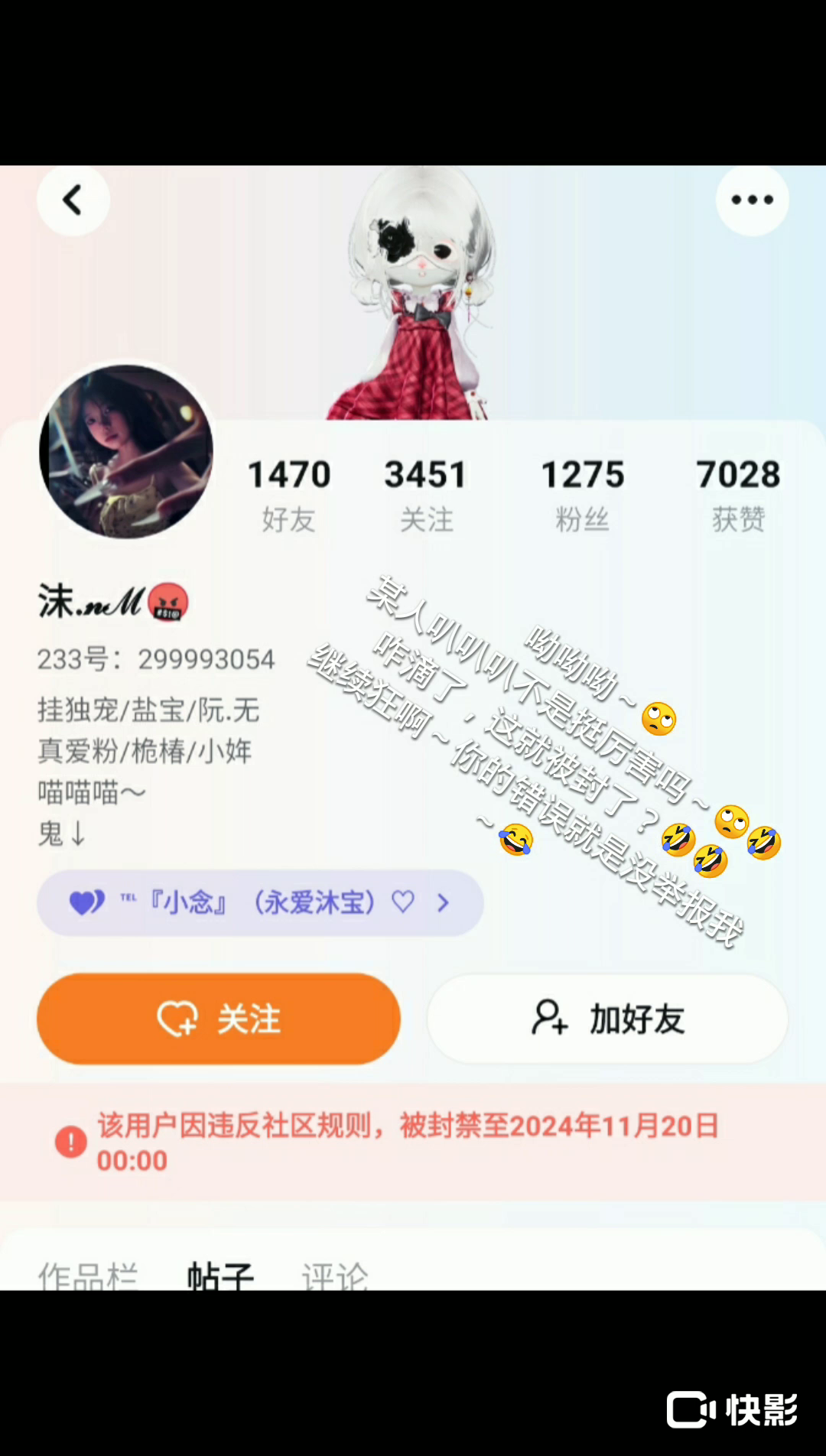Open the 『小念』 couple badge
The width and height of the screenshot is (826, 1456).
[260, 902]
